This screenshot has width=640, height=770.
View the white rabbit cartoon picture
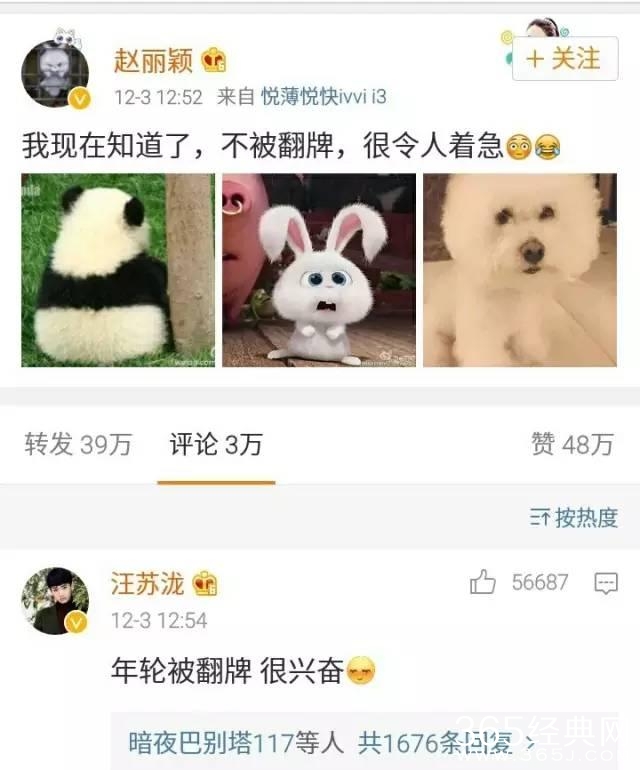pyautogui.click(x=319, y=270)
